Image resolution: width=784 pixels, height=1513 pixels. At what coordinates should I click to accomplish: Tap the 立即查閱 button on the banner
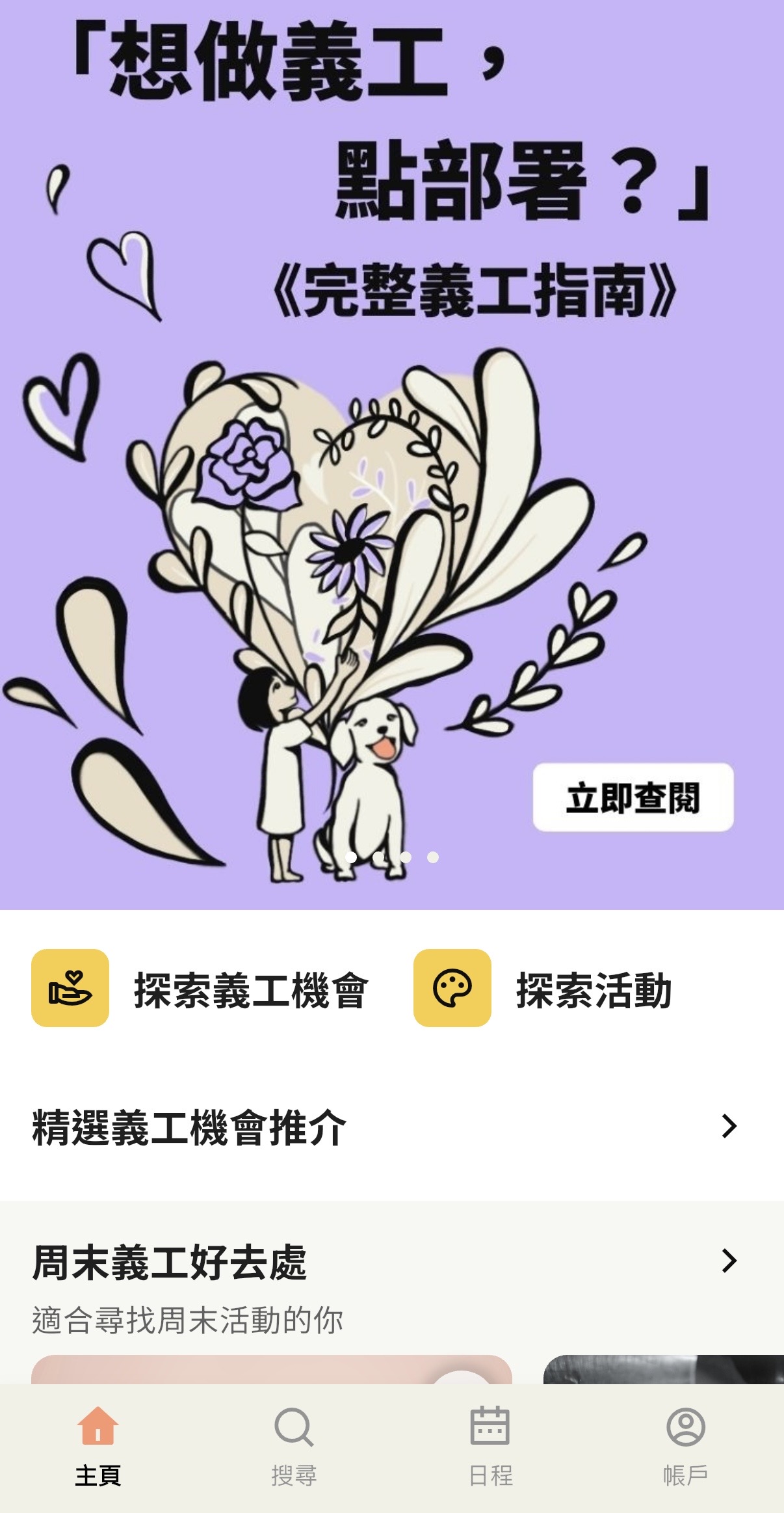(x=633, y=797)
